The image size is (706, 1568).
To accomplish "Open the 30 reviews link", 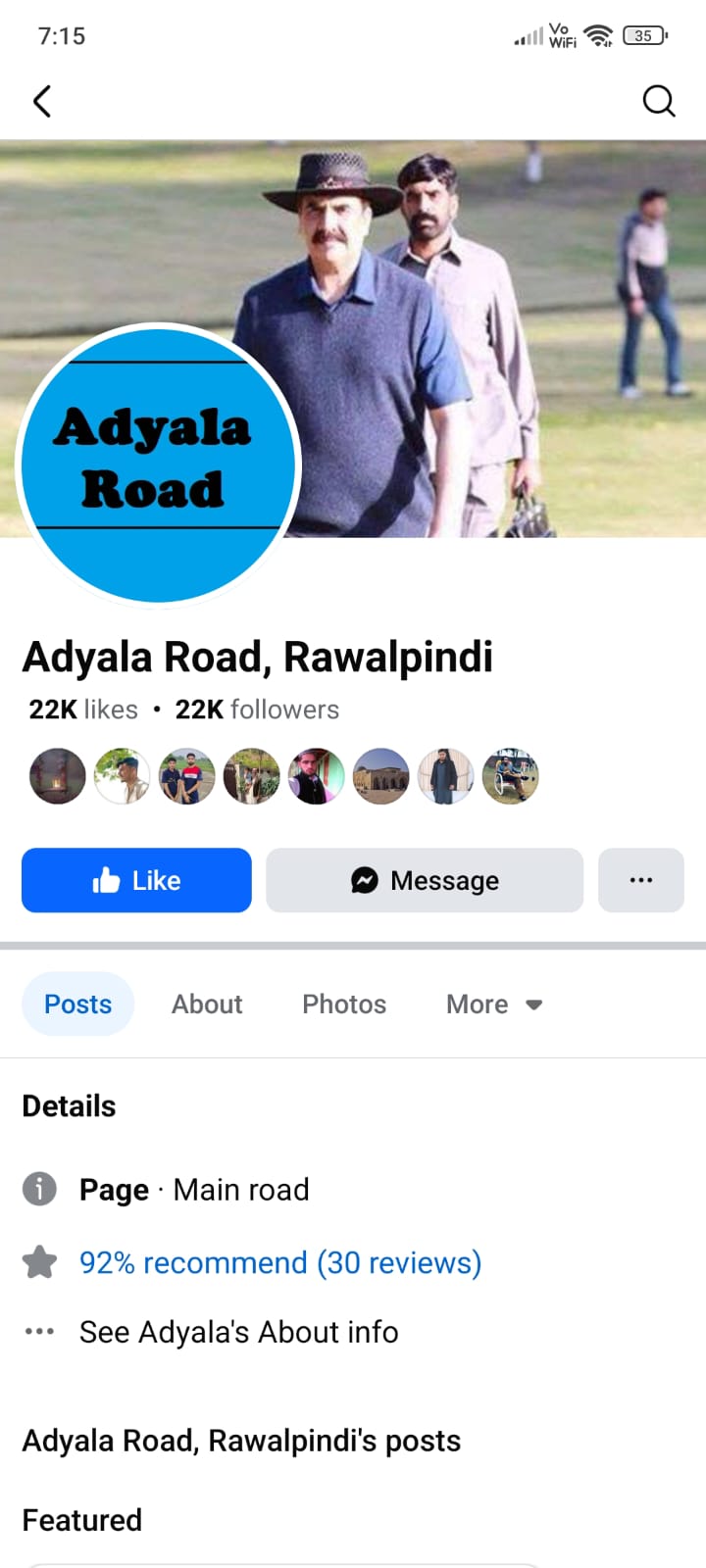I will point(397,1262).
